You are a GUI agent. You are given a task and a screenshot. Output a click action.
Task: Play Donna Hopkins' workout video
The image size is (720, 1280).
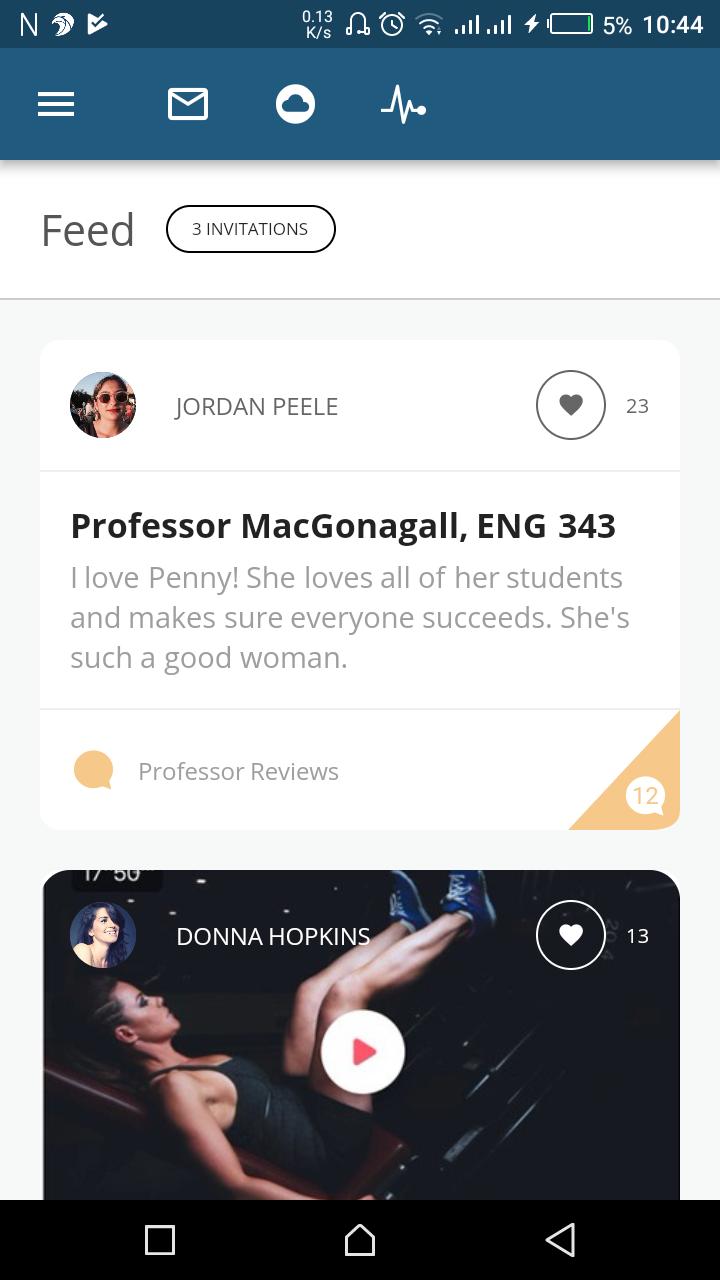(x=363, y=1051)
